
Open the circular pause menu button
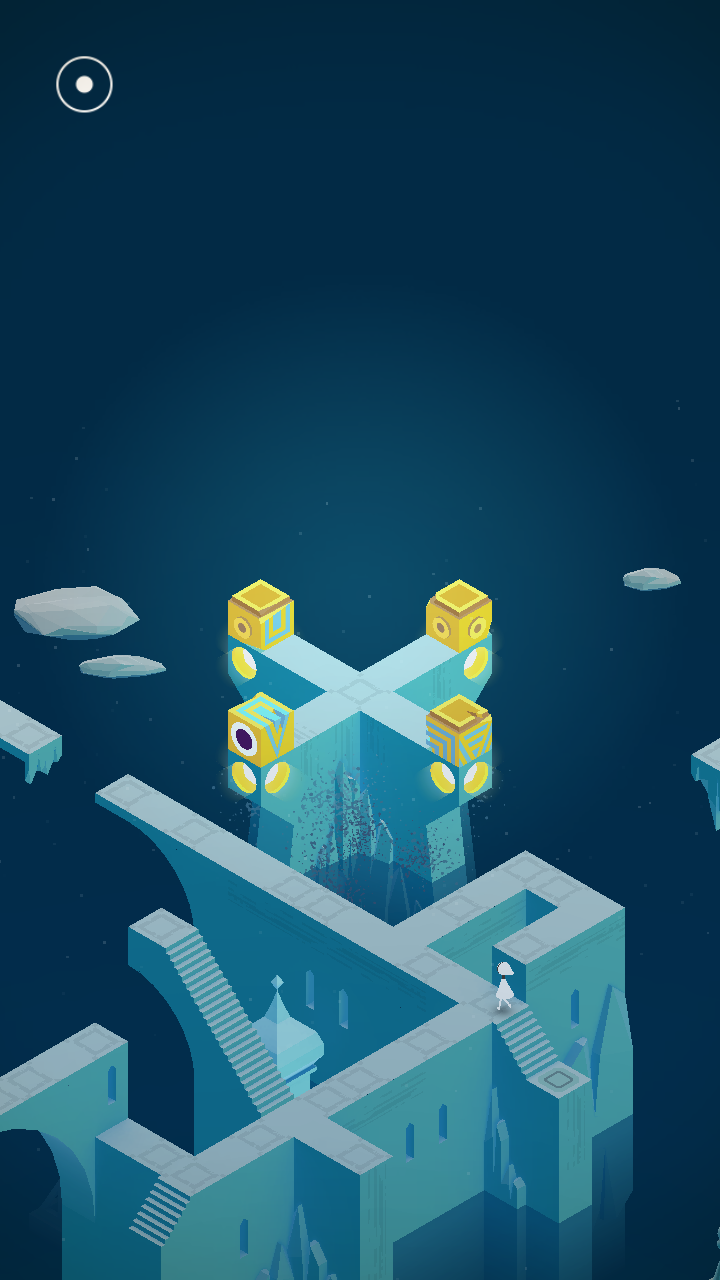click(x=84, y=84)
